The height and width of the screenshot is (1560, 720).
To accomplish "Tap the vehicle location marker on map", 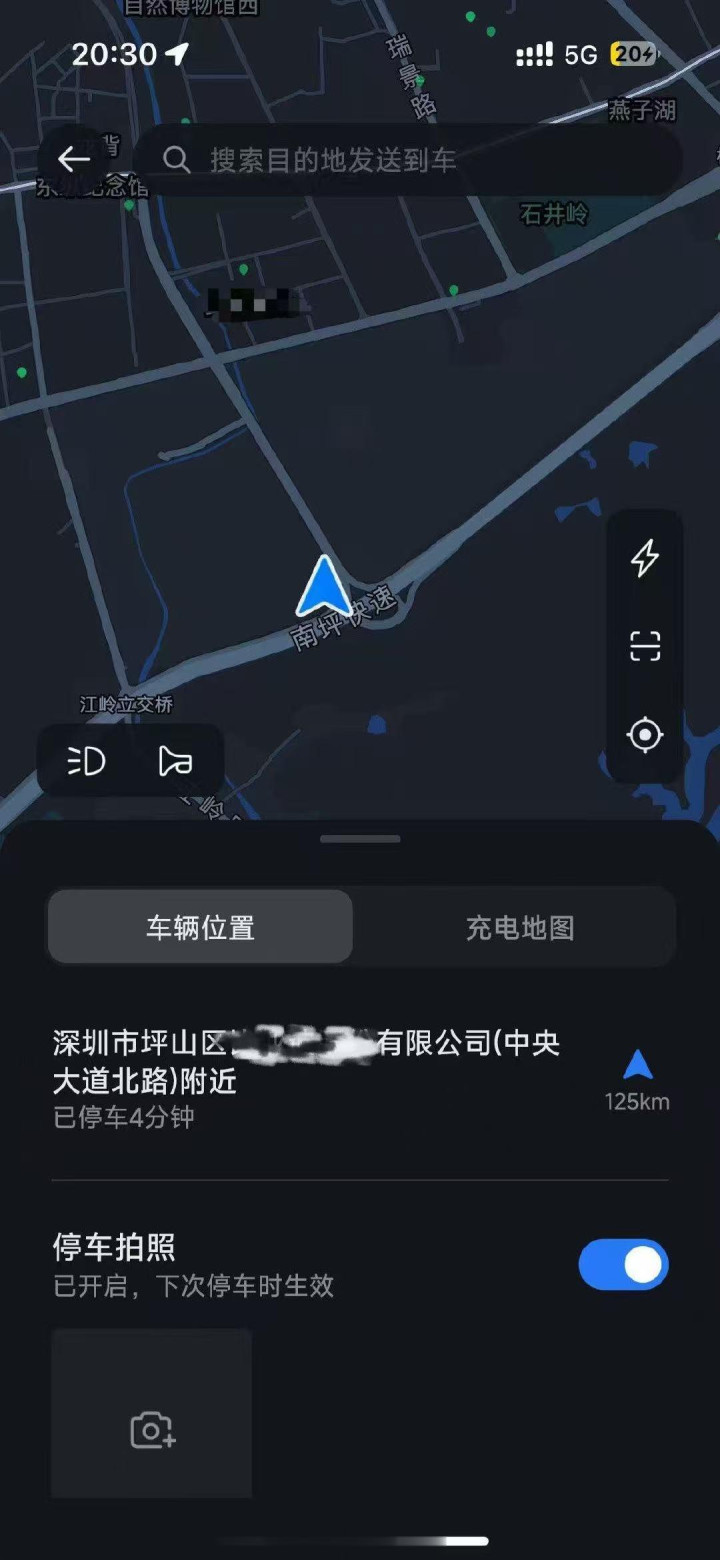I will coord(324,587).
